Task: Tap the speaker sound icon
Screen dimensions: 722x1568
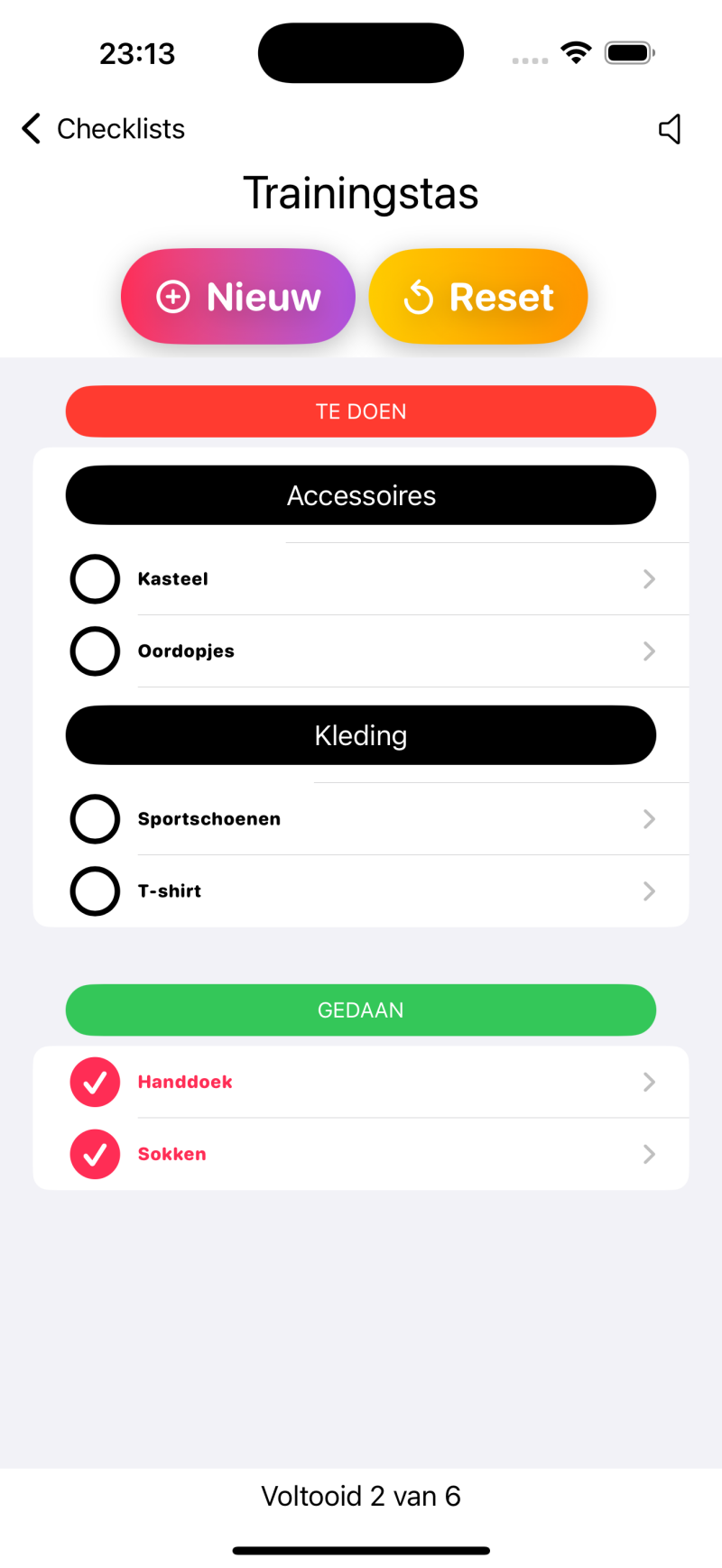Action: pos(670,129)
